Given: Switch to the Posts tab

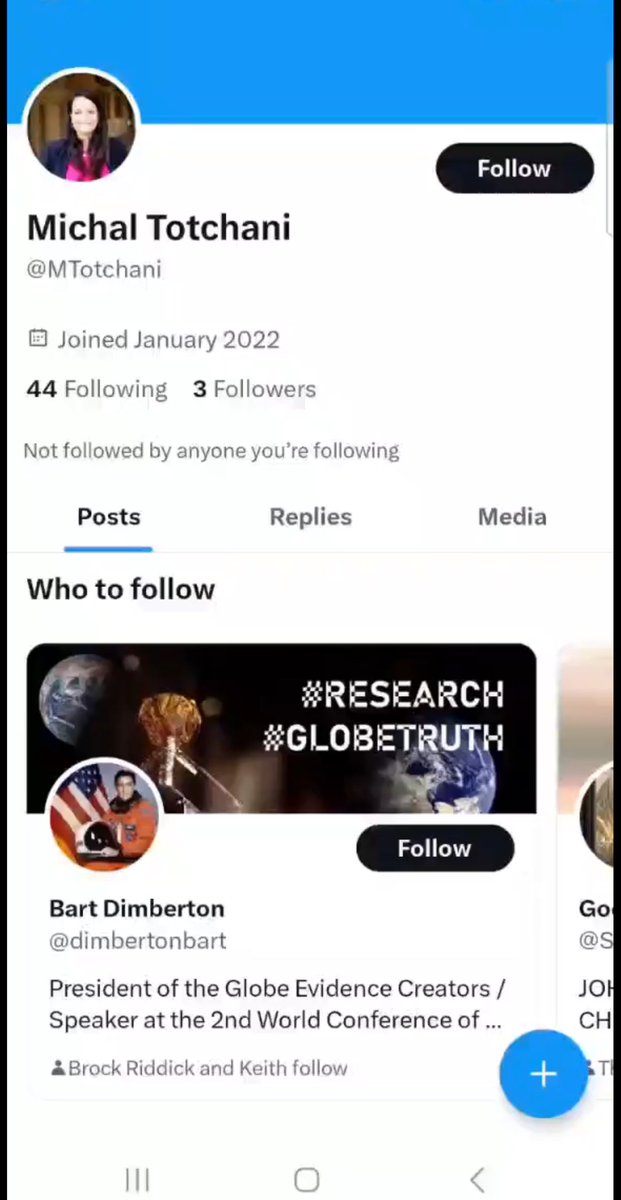Looking at the screenshot, I should (108, 517).
